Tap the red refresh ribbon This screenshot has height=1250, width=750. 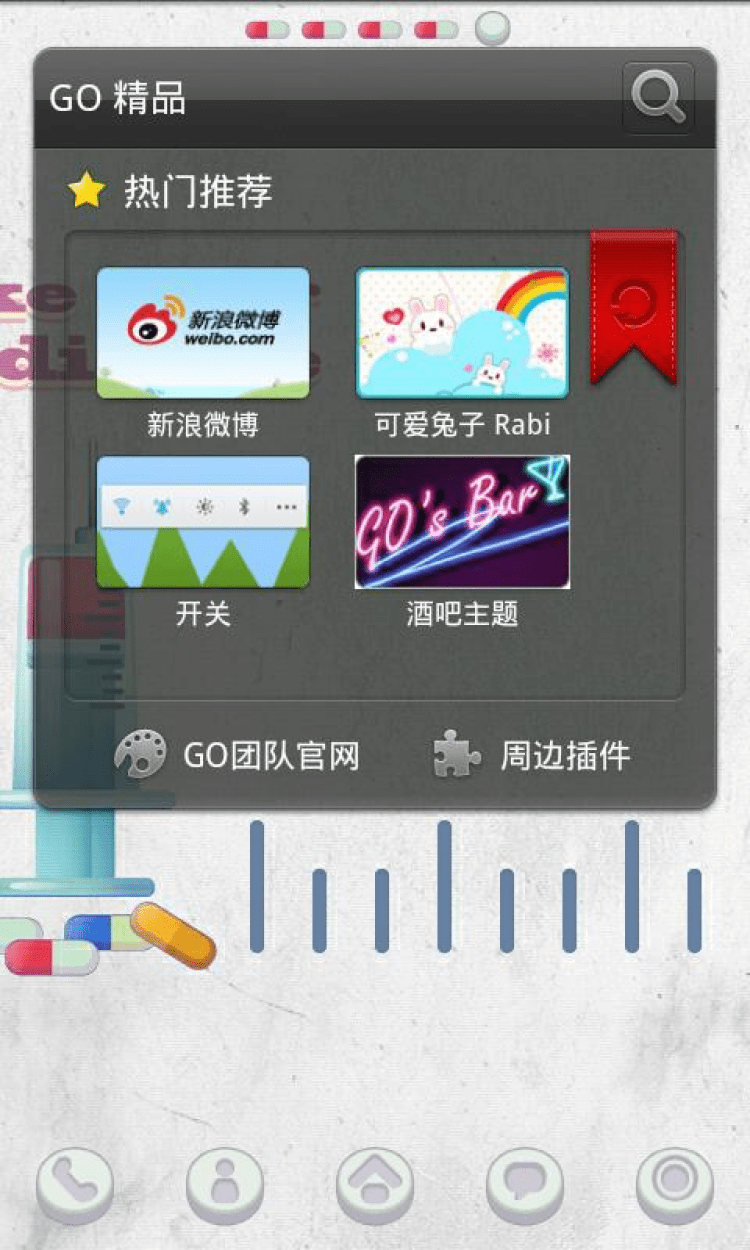(x=633, y=305)
